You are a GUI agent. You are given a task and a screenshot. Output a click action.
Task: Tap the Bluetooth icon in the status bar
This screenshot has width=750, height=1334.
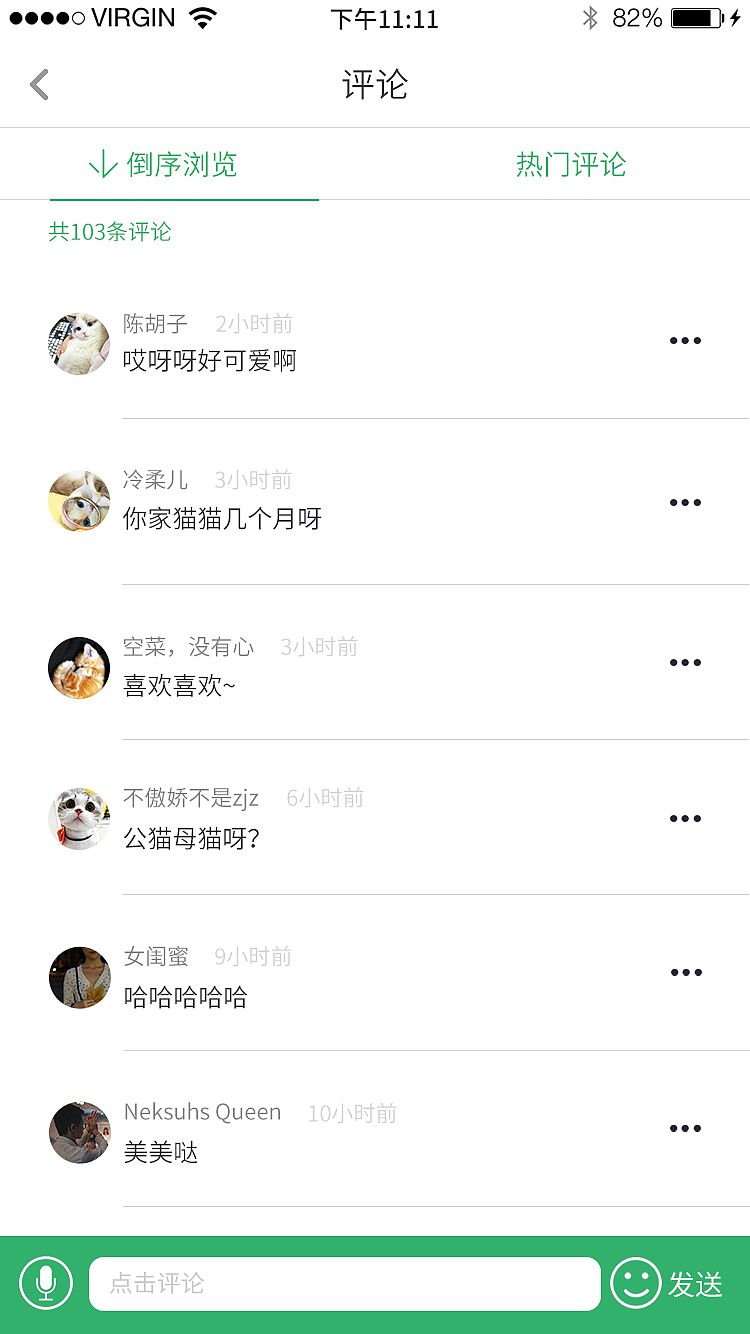coord(592,17)
